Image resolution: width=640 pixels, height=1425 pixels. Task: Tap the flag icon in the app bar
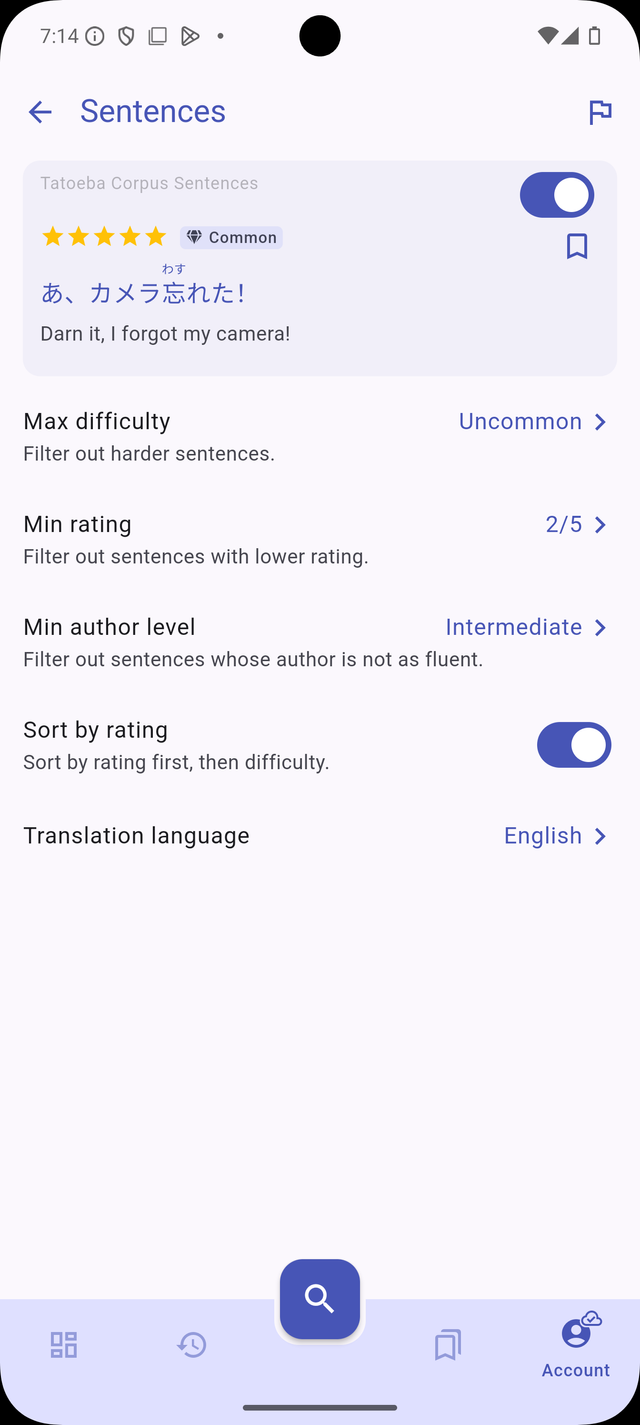pyautogui.click(x=600, y=112)
